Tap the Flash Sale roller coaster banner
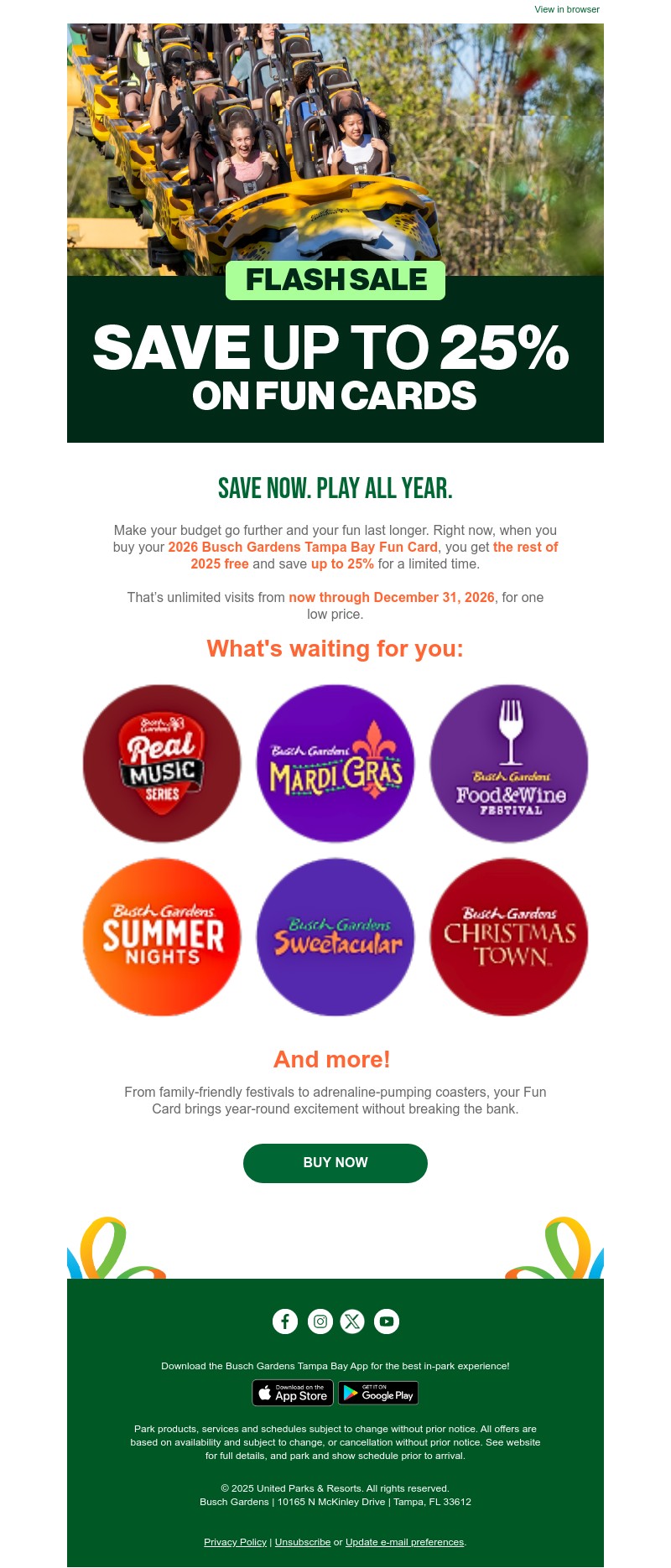 [x=335, y=233]
